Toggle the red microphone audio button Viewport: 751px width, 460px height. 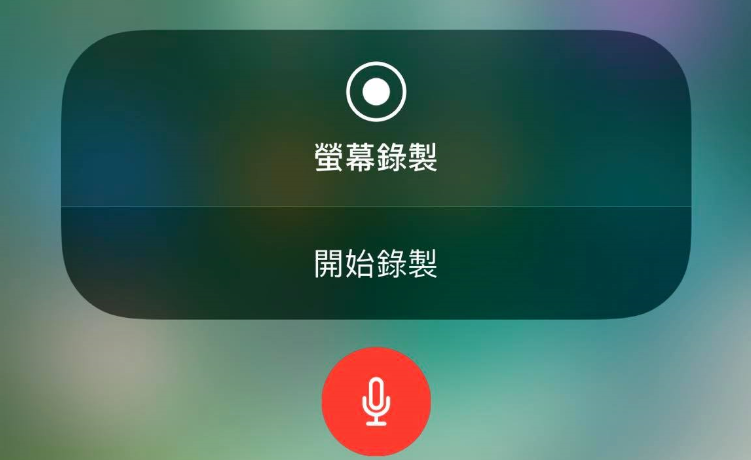pos(376,402)
